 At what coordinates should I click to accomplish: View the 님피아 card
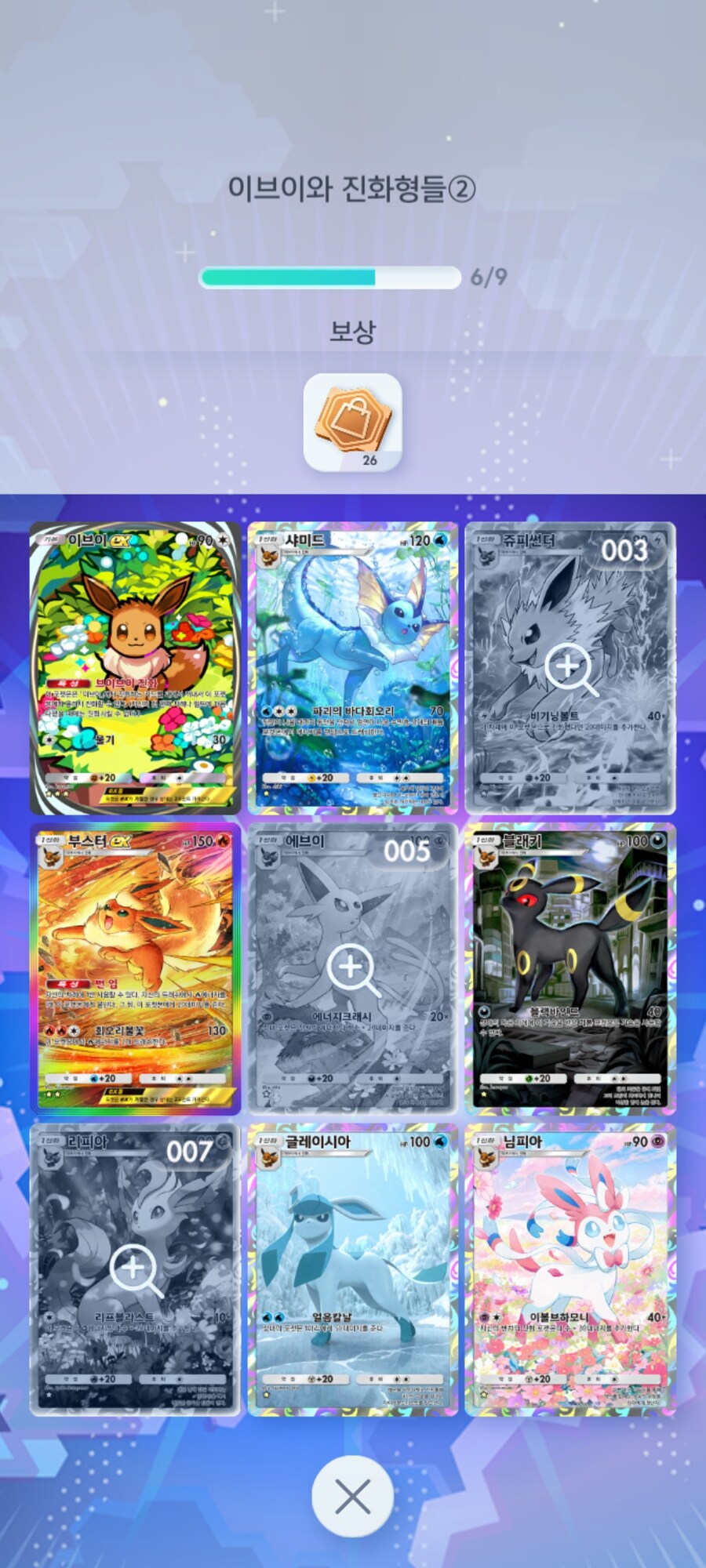click(x=570, y=1270)
